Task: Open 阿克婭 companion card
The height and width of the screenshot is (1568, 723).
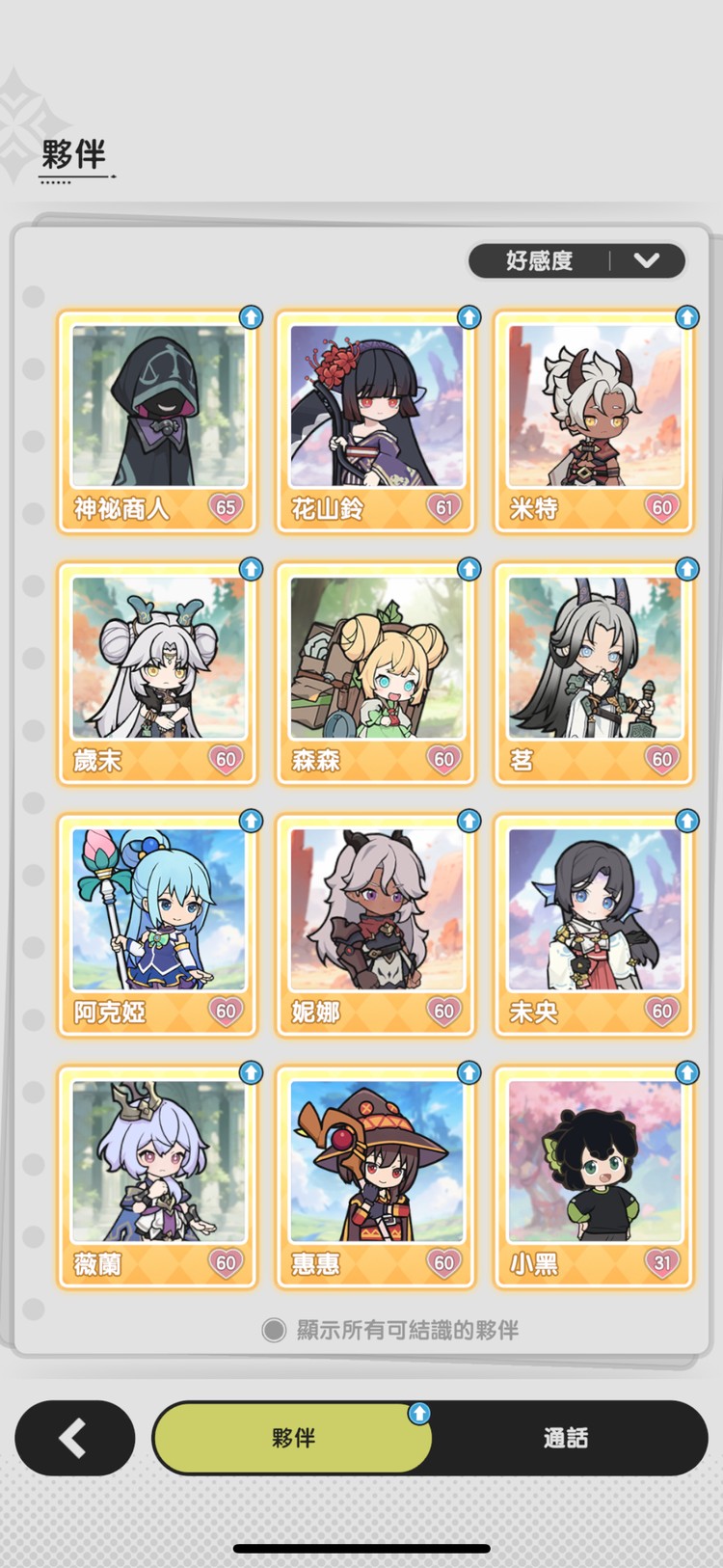Action: 158,925
